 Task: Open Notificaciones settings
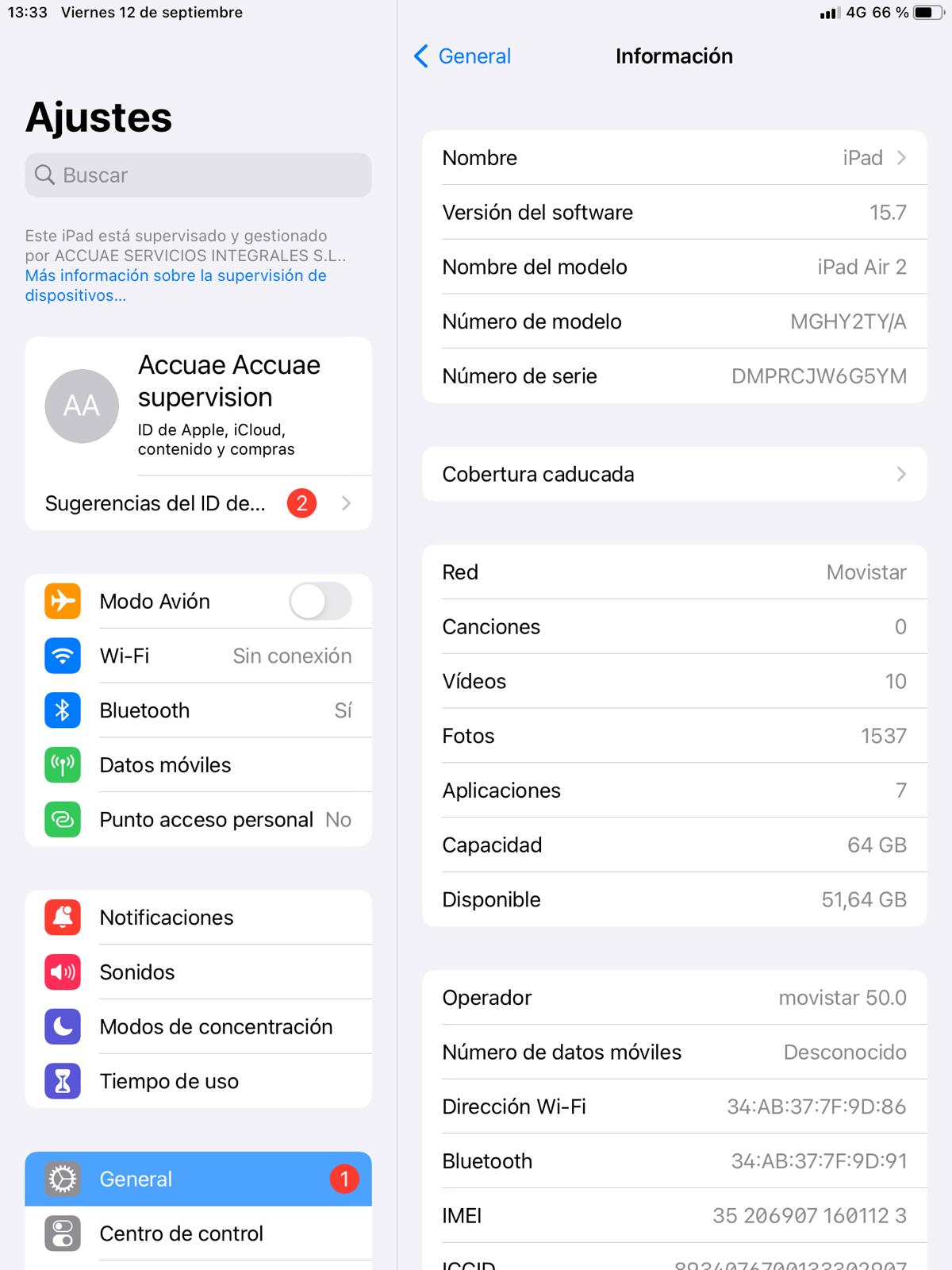(198, 918)
